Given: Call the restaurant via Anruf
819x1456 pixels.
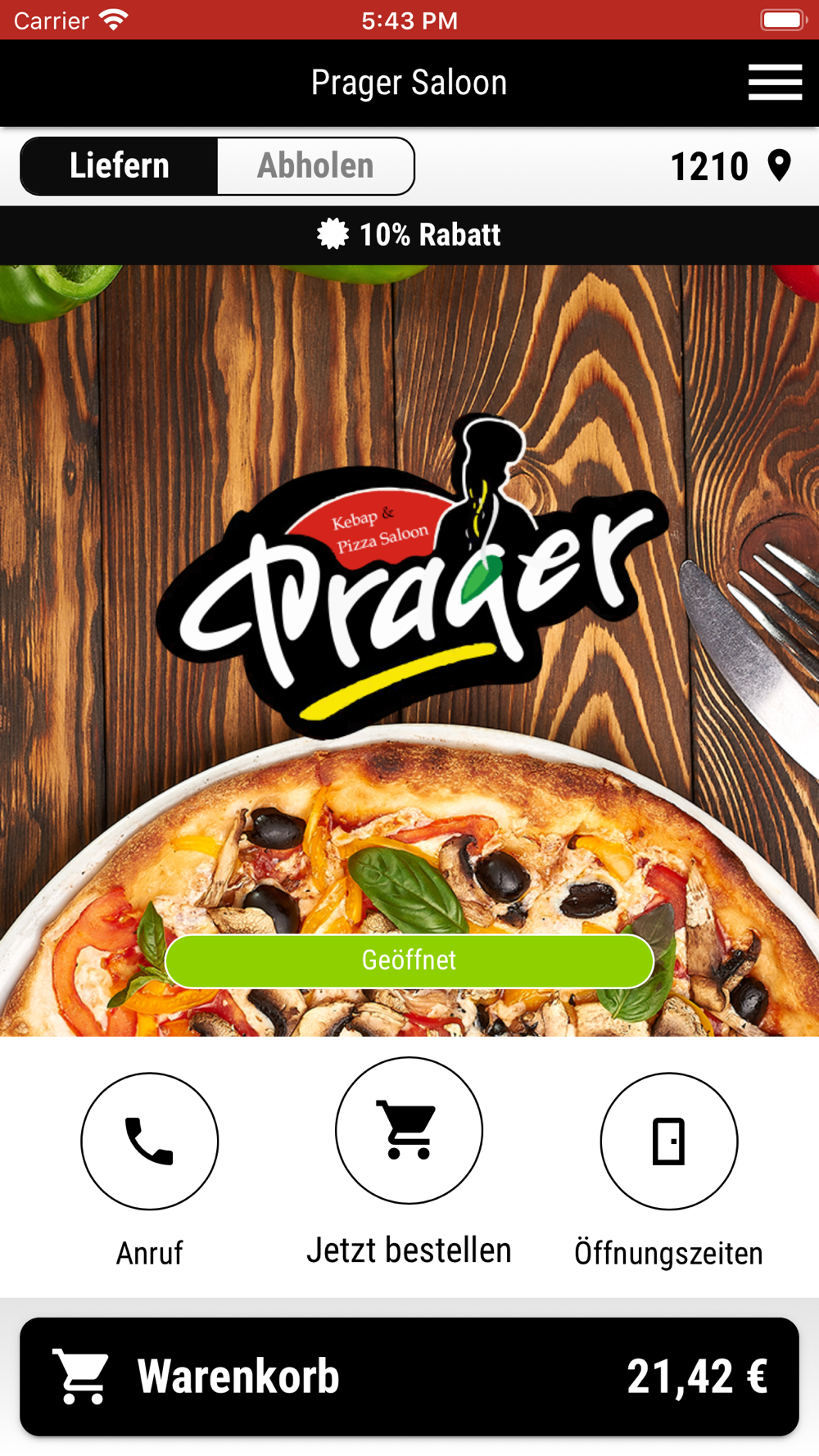Looking at the screenshot, I should [150, 1142].
